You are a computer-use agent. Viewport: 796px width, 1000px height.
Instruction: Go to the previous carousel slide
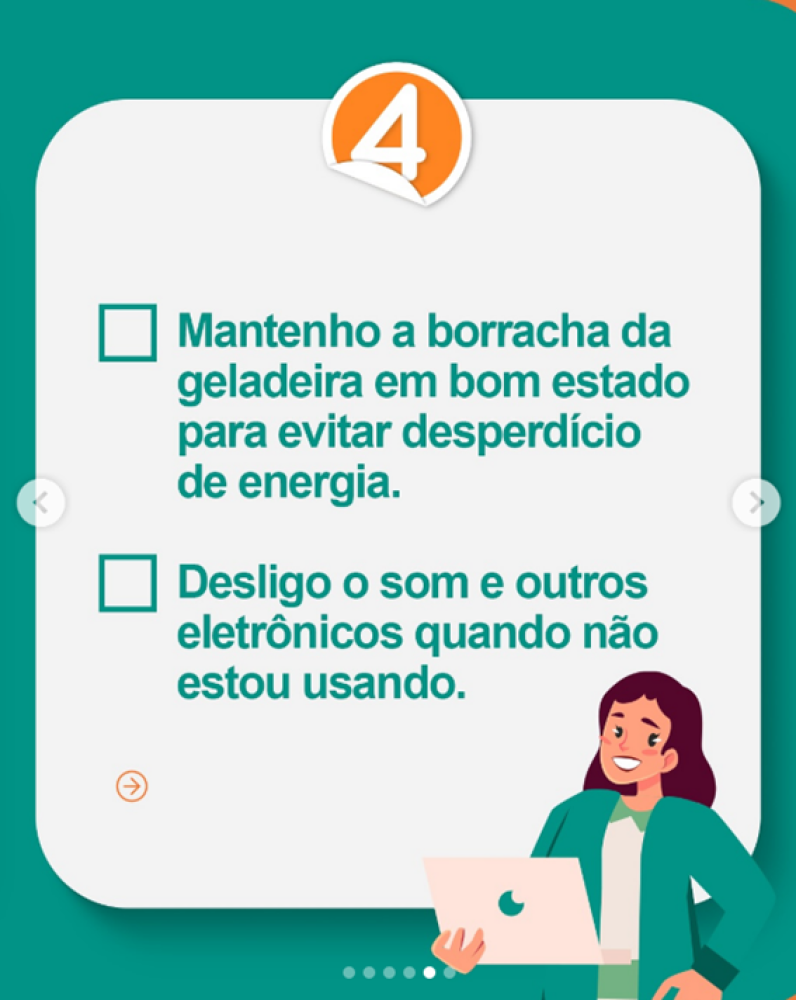(x=40, y=503)
